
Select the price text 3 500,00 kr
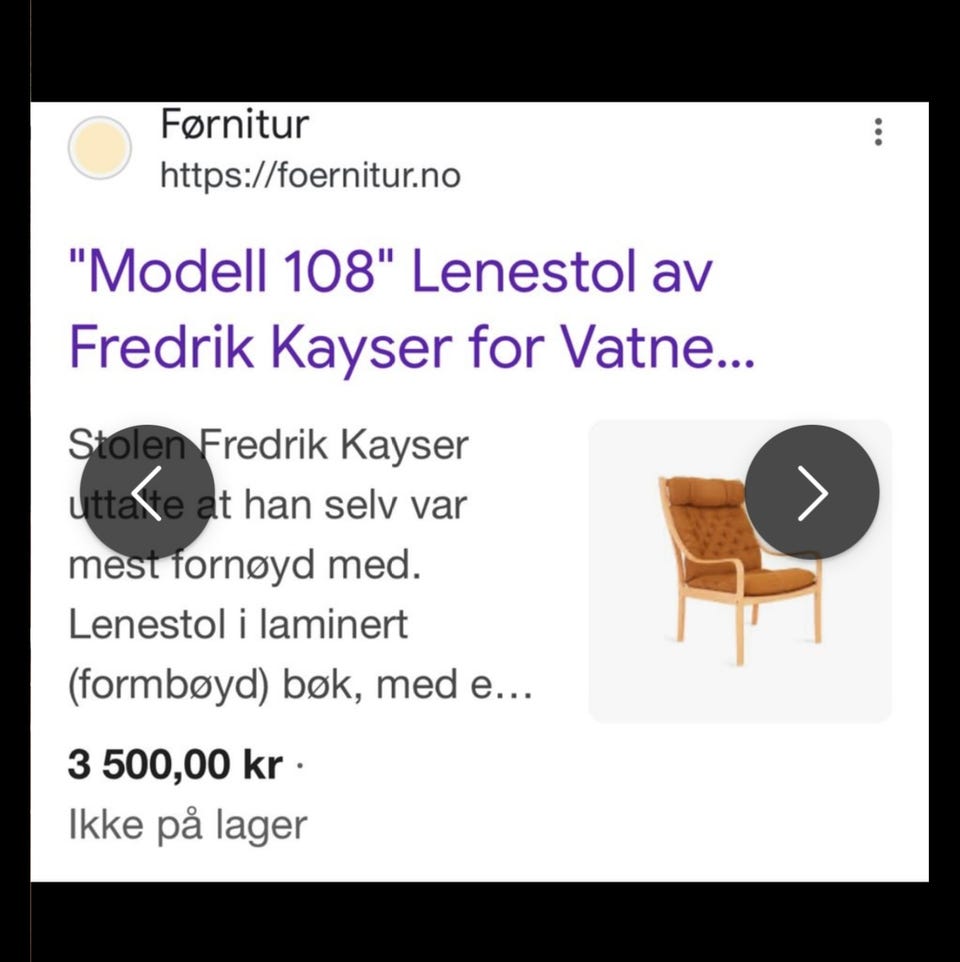point(170,763)
